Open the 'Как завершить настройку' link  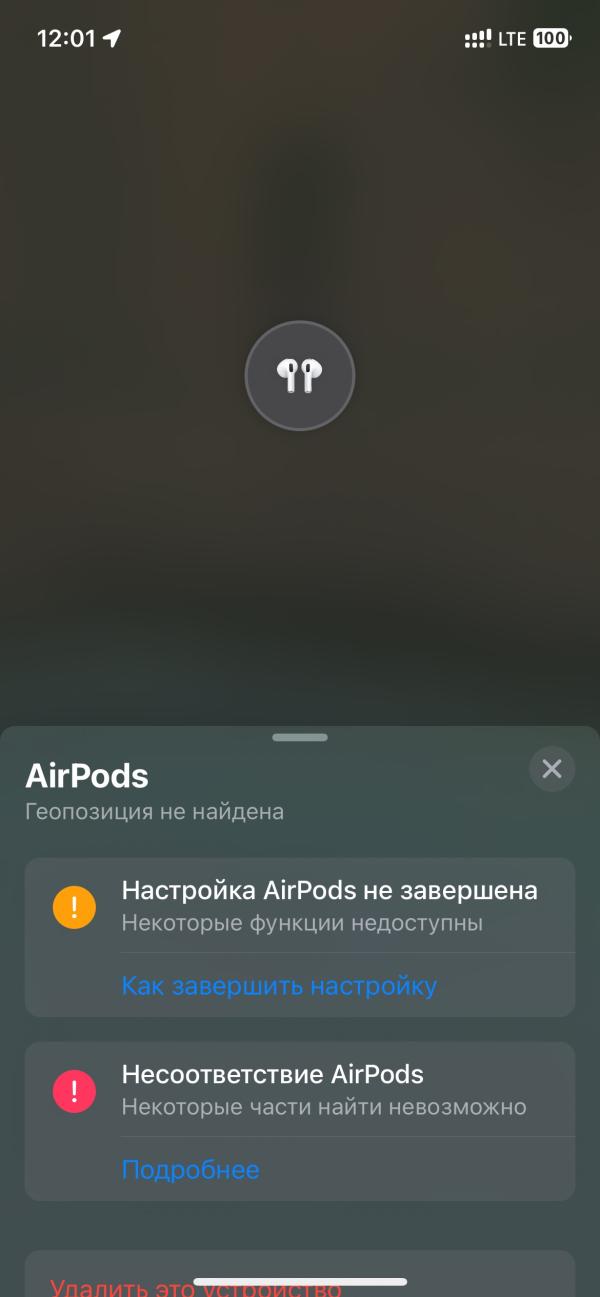(279, 985)
